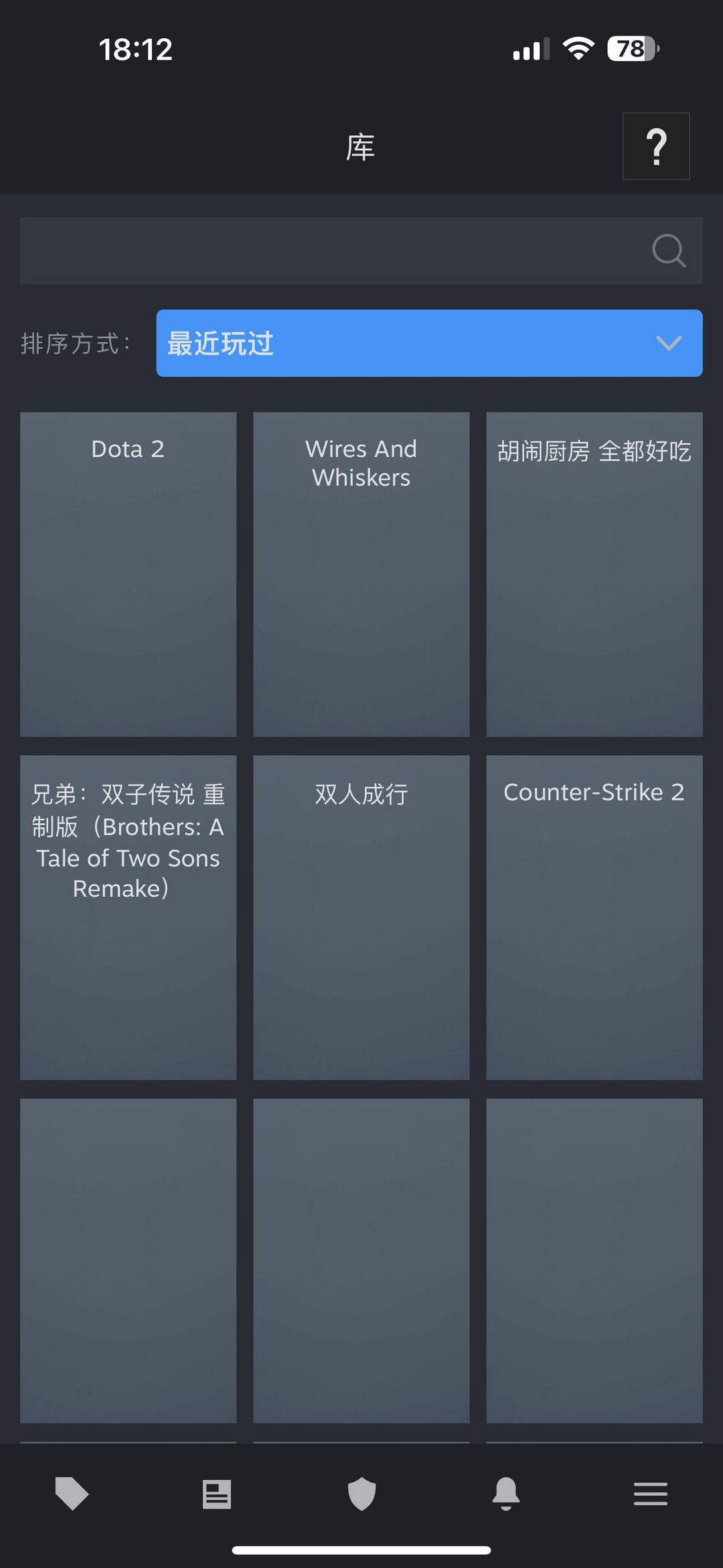
Task: Open the Steam Guard shield tab
Action: (x=361, y=1494)
